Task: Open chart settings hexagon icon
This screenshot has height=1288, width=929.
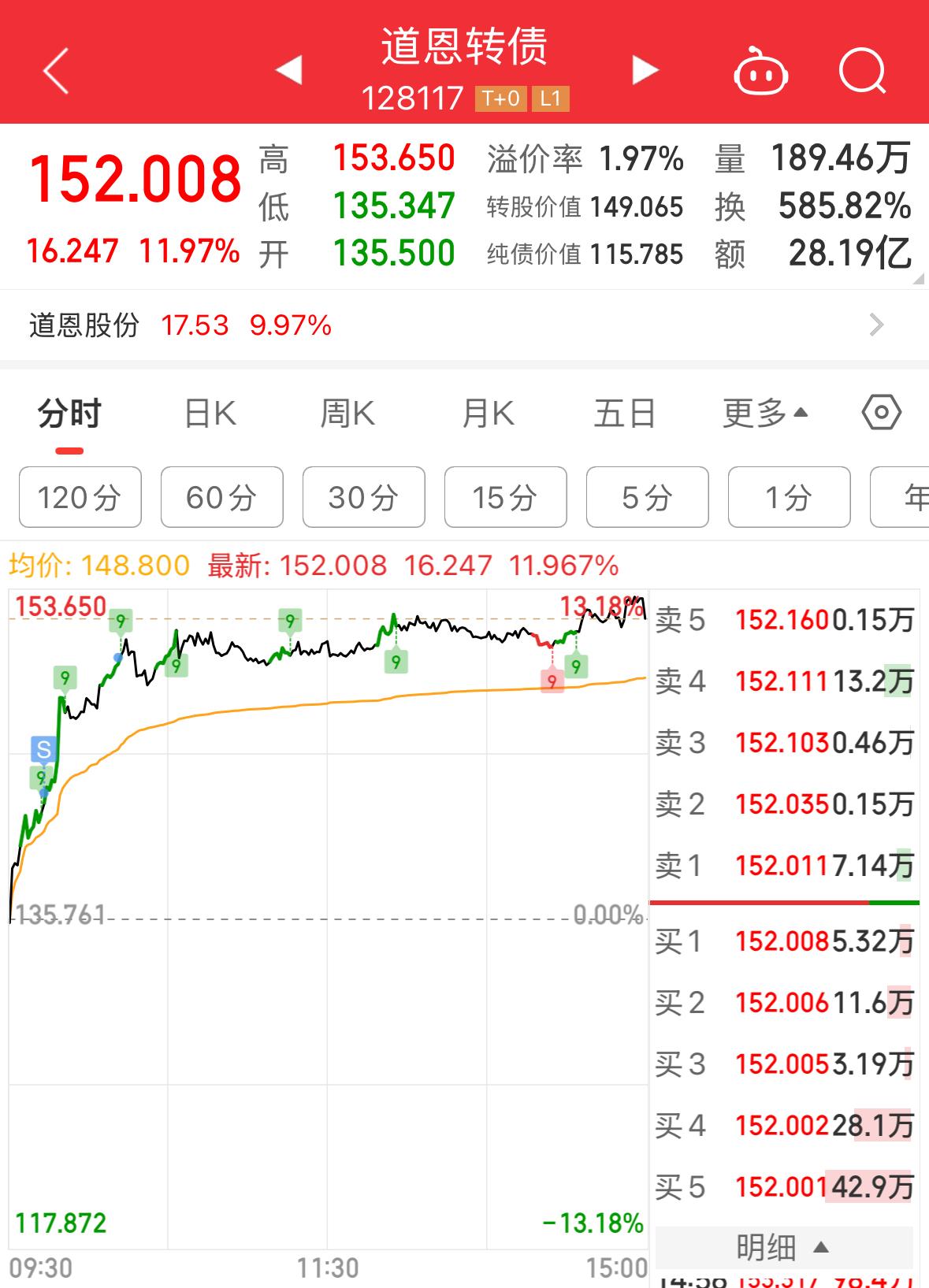Action: pos(881,412)
